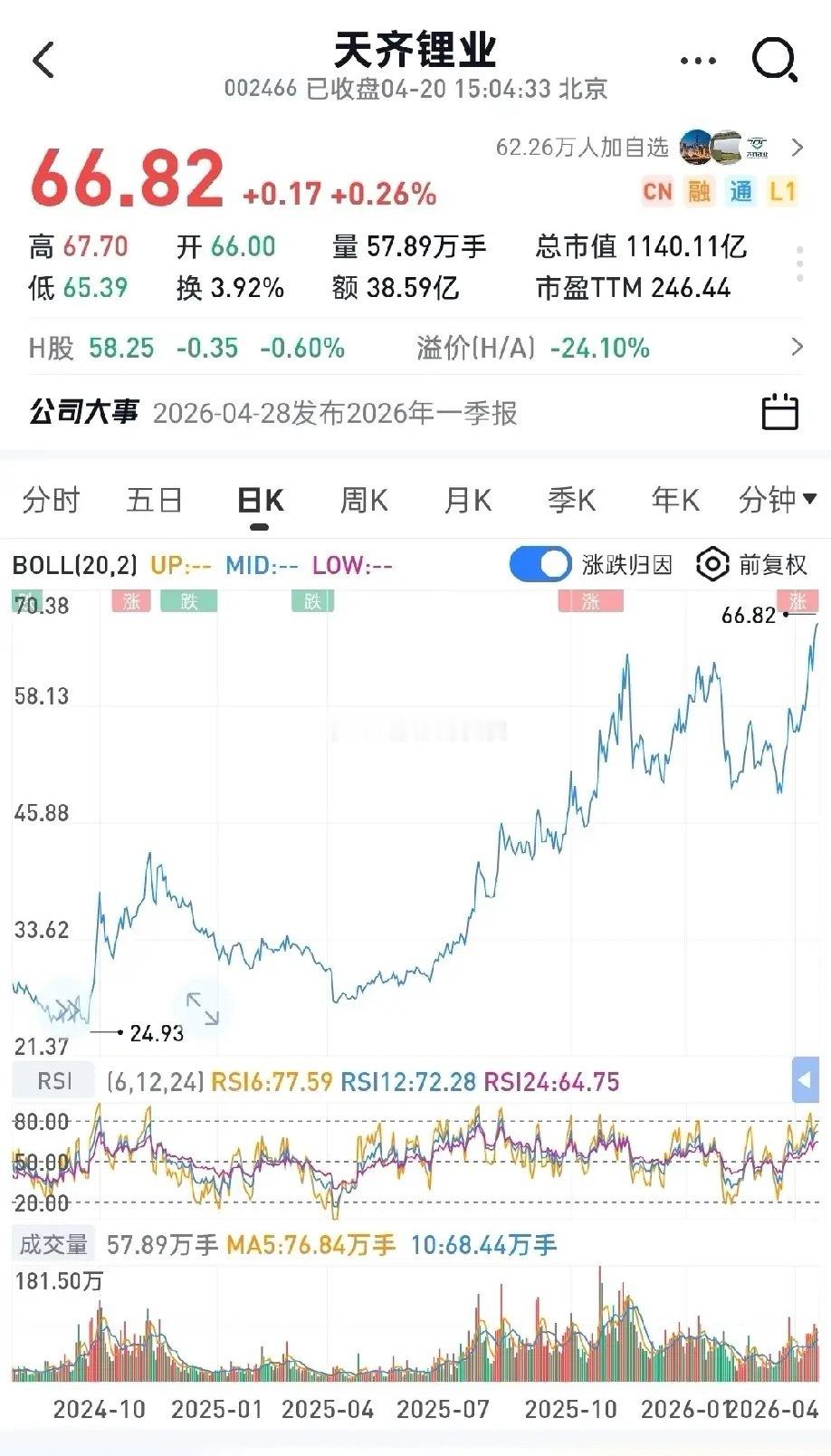Switch to the 分时 intraday tab

pyautogui.click(x=53, y=499)
